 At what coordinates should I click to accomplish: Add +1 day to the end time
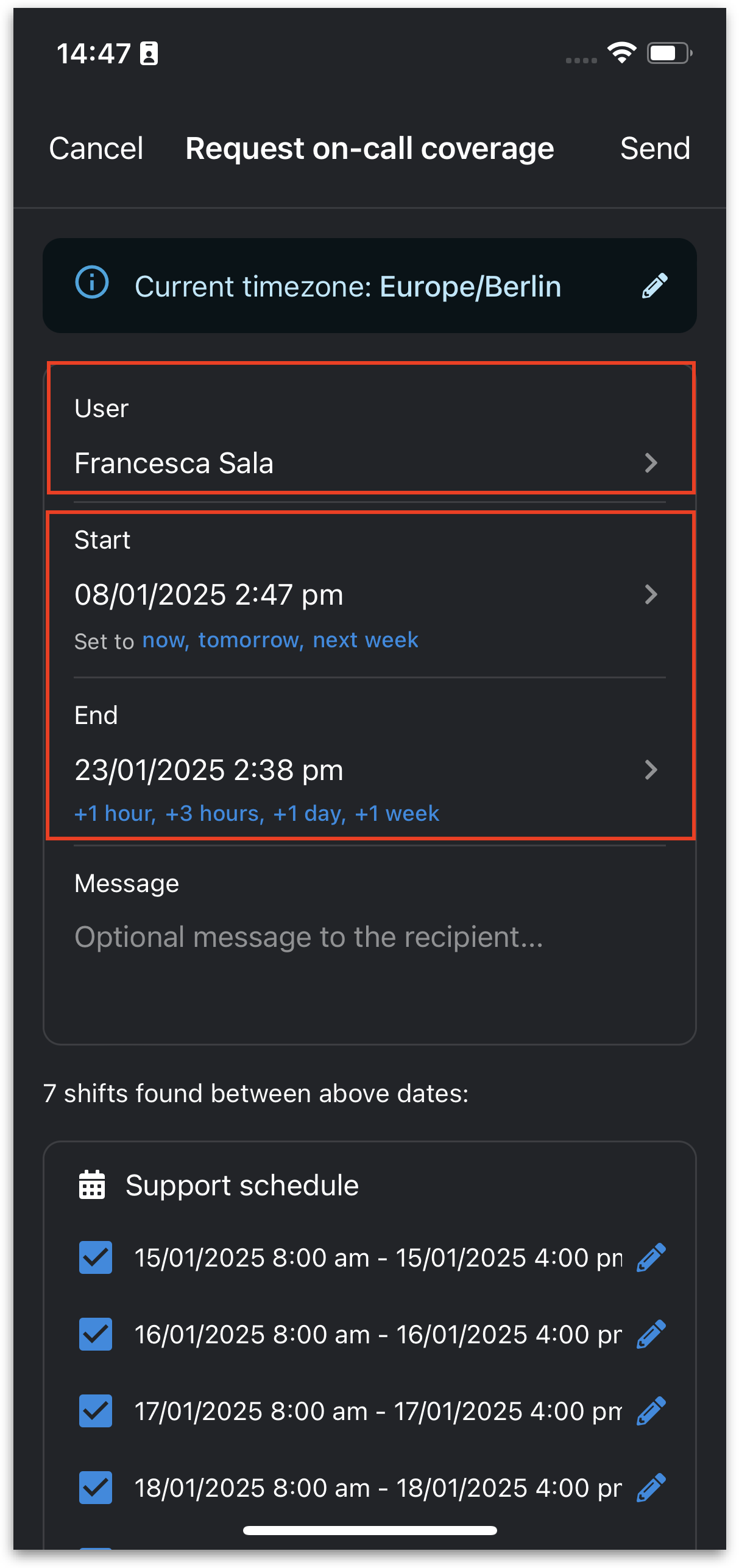(x=309, y=814)
